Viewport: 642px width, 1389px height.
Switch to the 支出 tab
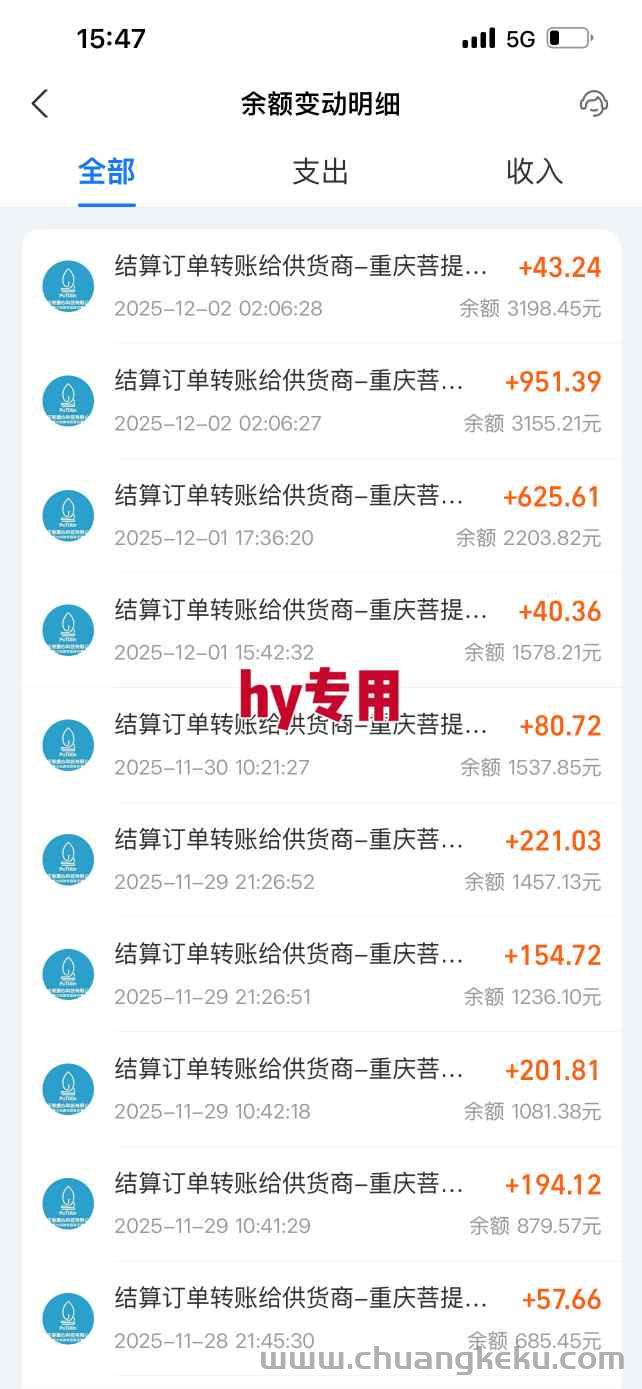[x=320, y=172]
